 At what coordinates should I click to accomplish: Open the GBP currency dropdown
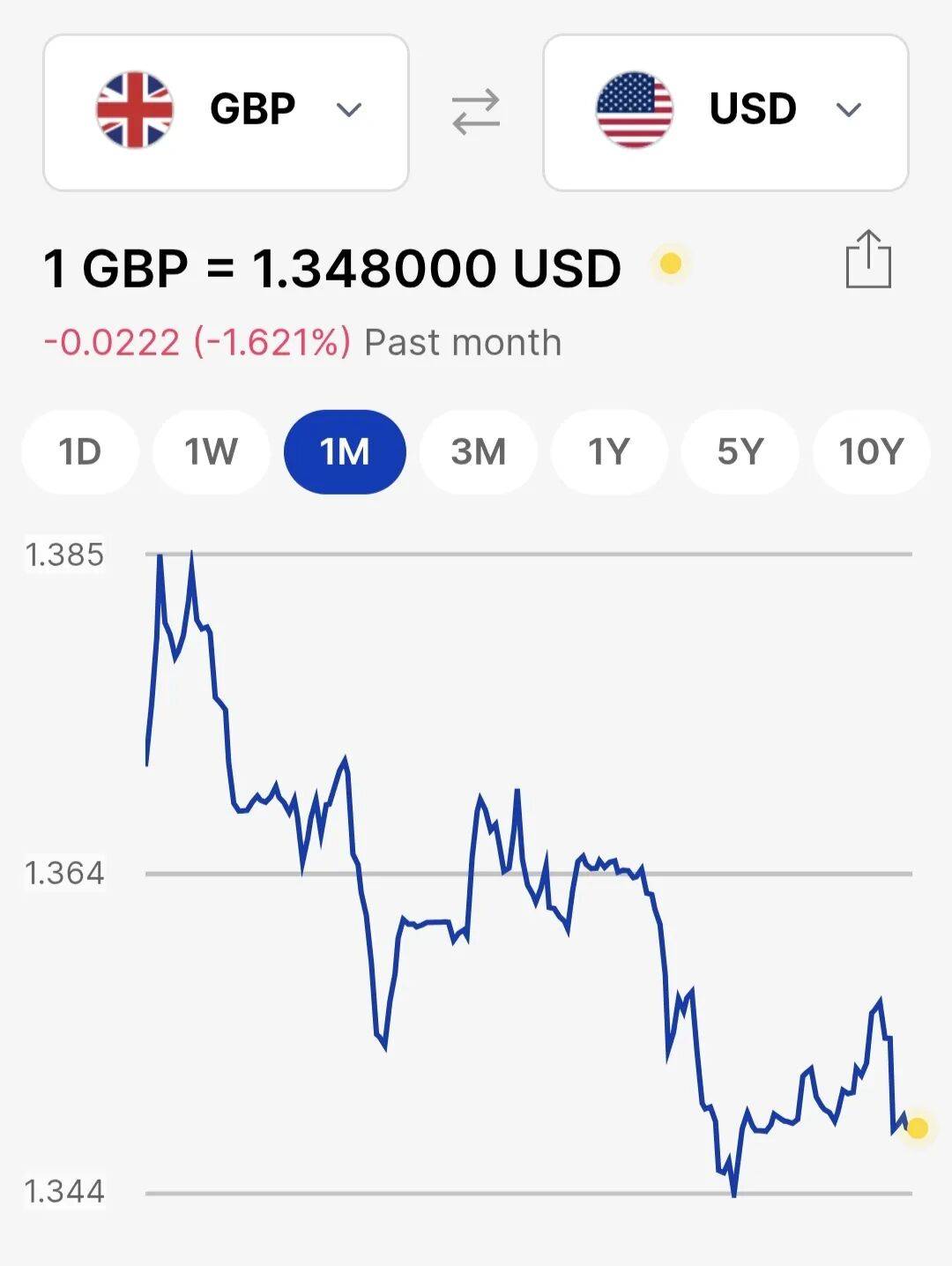pyautogui.click(x=226, y=112)
